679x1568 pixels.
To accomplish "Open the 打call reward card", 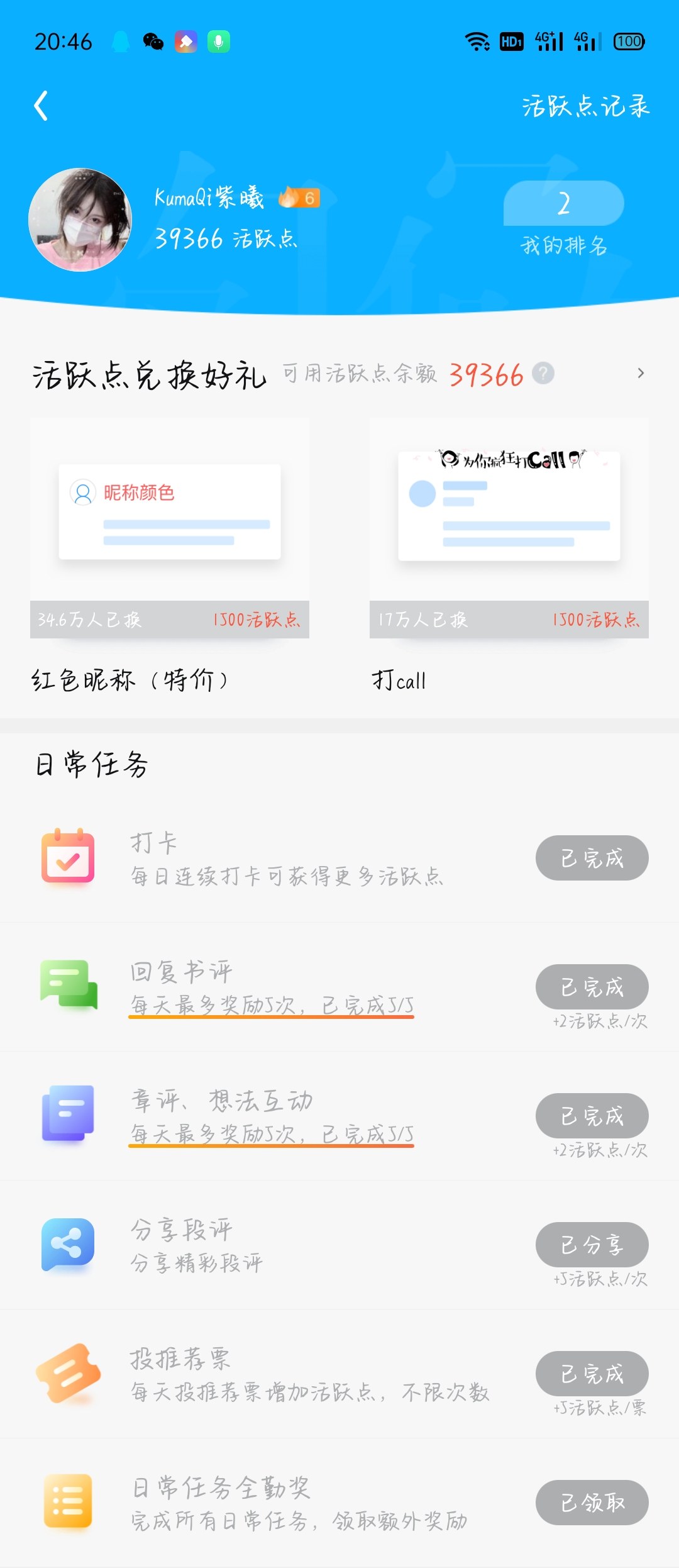I will (509, 528).
